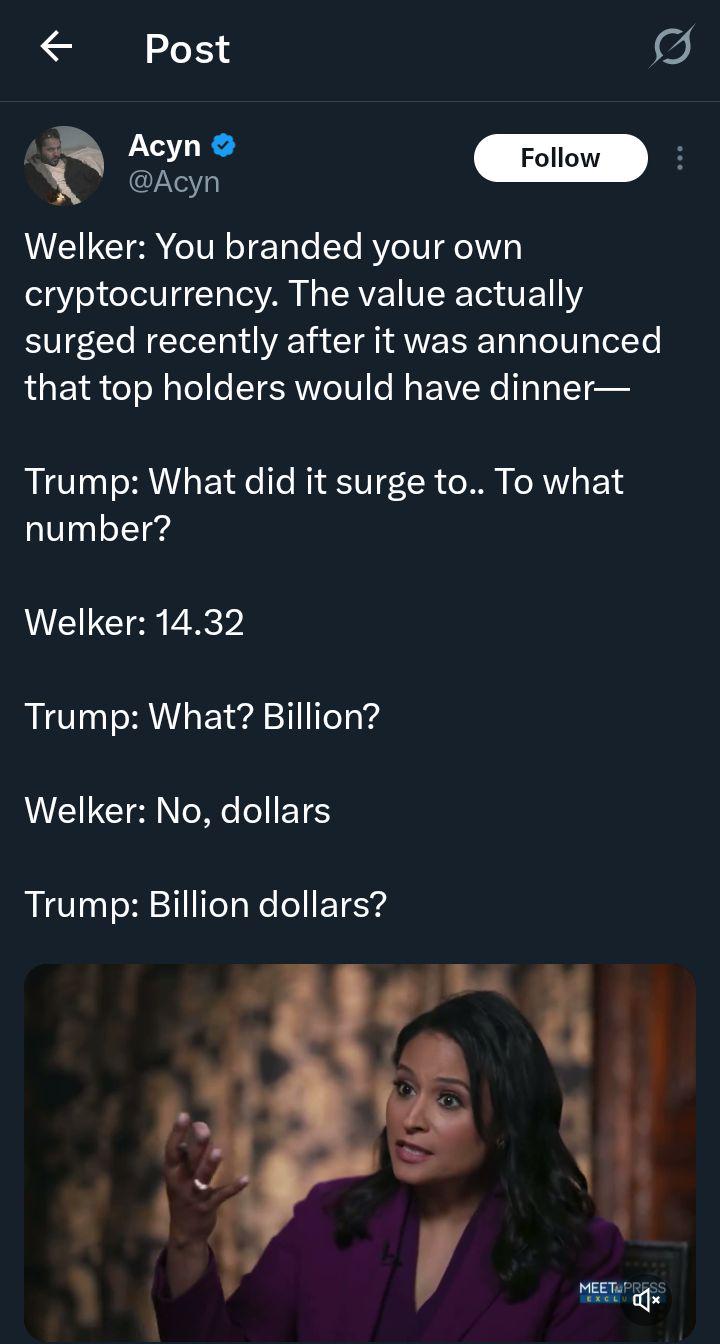Play the Meet the Press video
The height and width of the screenshot is (1344, 720).
click(360, 1150)
